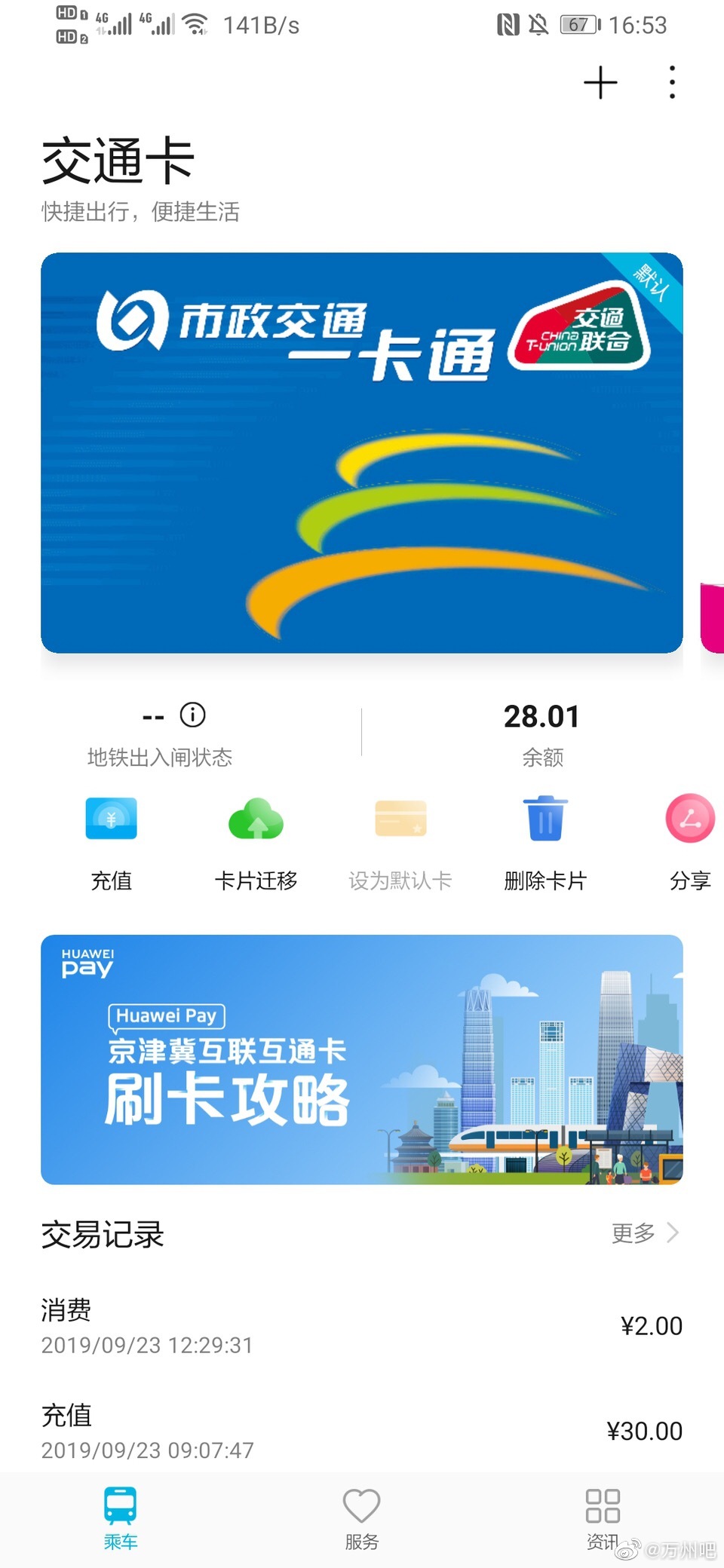Open the 市政交通一卡通 card
724x1568 pixels.
[361, 452]
